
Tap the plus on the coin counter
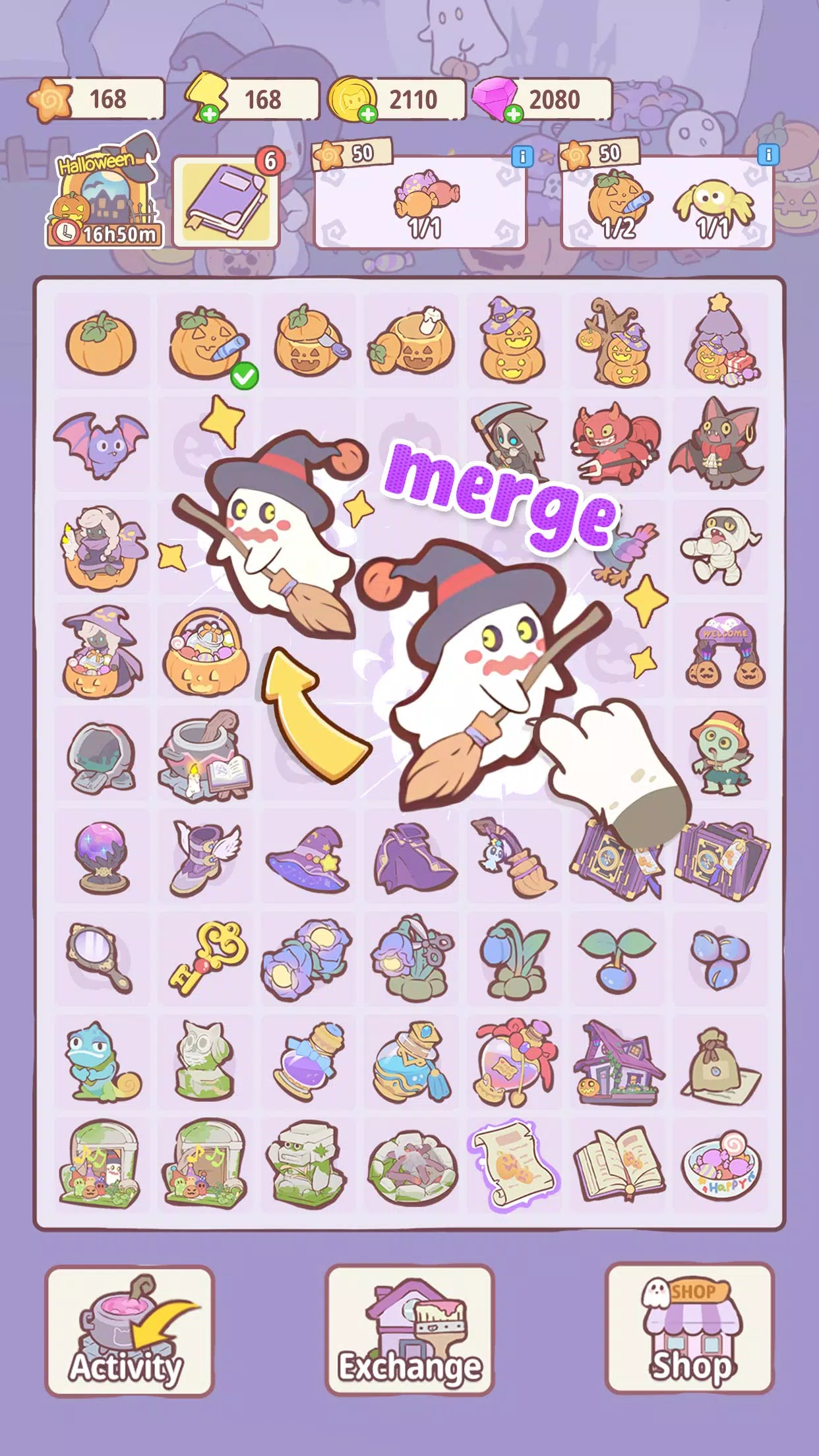coord(368,114)
